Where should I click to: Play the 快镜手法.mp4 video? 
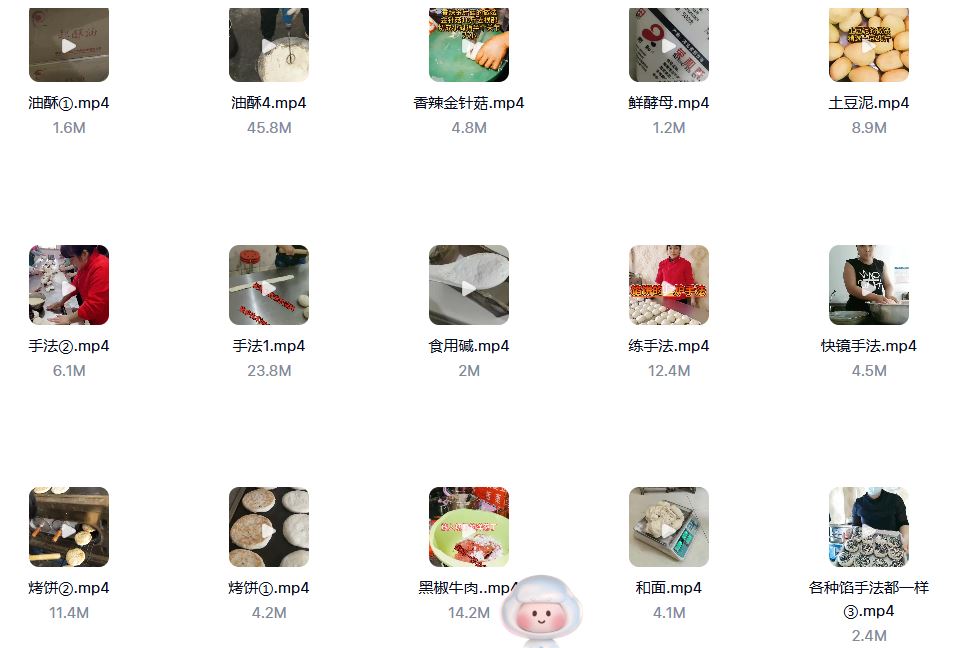pos(868,286)
